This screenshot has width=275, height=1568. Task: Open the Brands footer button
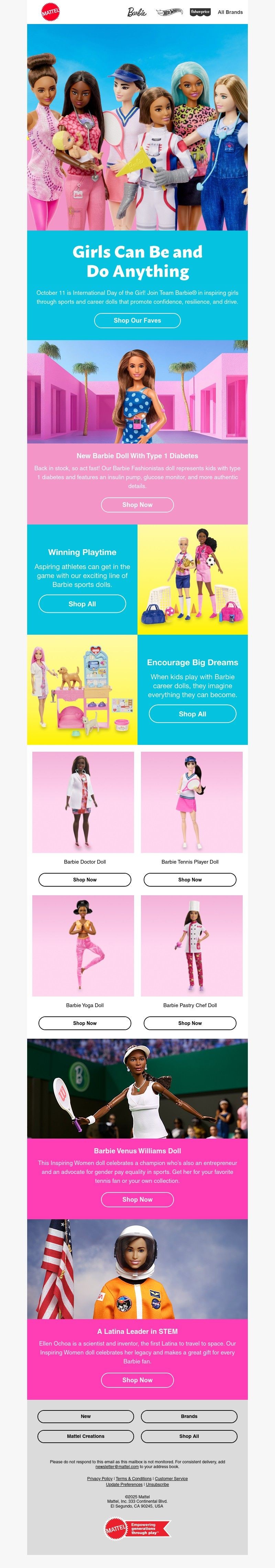pos(189,1416)
